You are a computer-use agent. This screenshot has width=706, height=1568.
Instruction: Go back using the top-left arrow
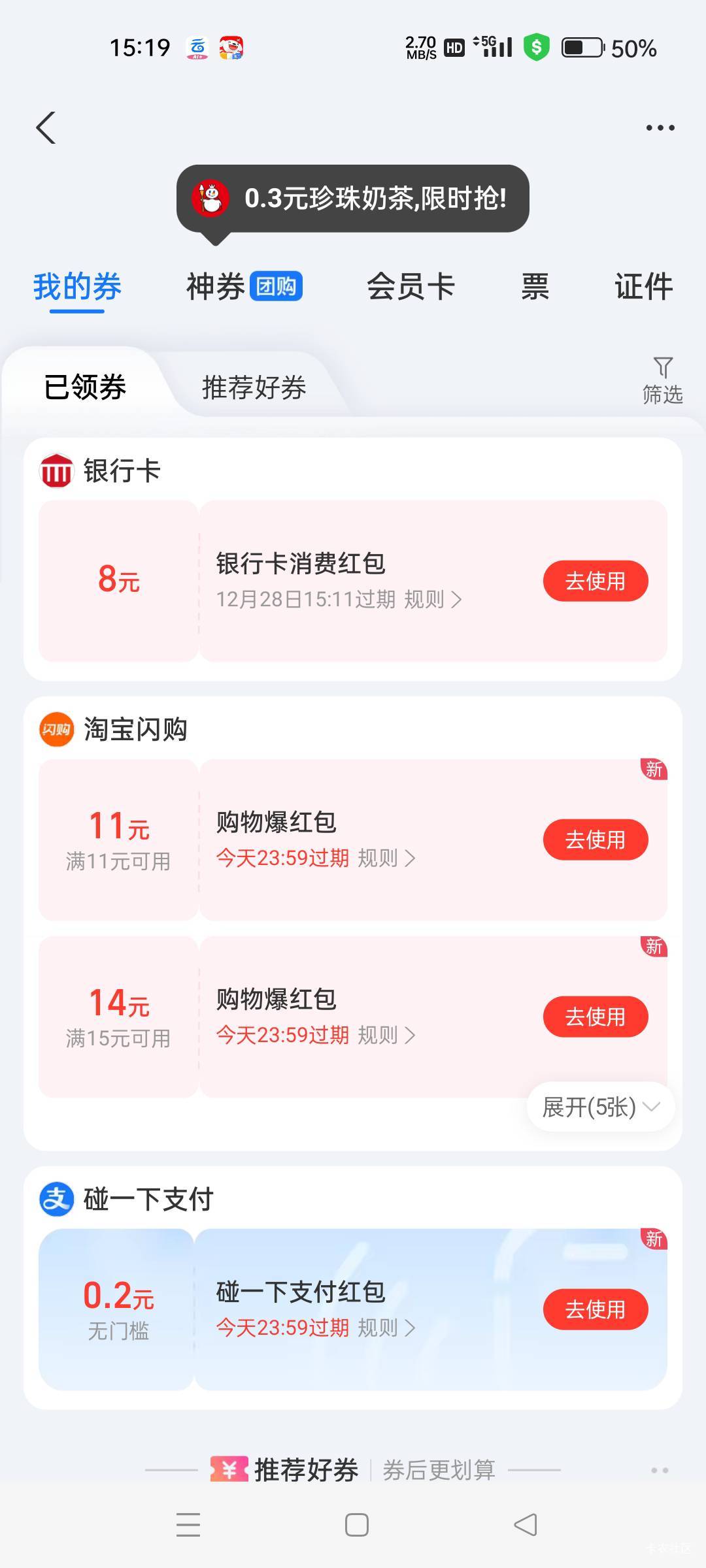(46, 127)
